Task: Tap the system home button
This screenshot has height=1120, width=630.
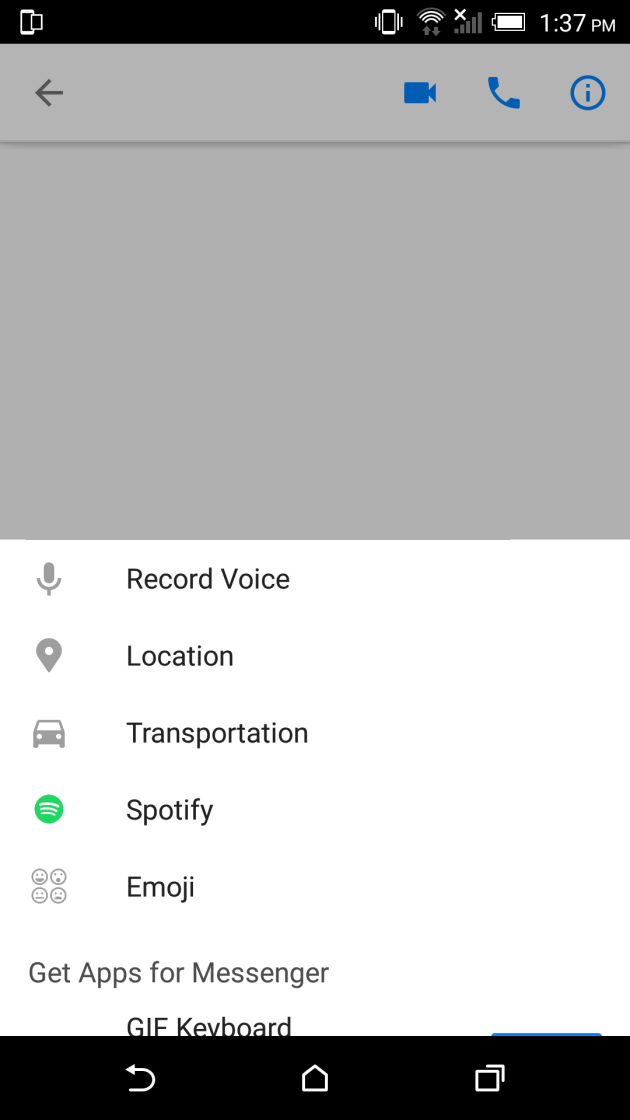Action: pyautogui.click(x=315, y=1078)
